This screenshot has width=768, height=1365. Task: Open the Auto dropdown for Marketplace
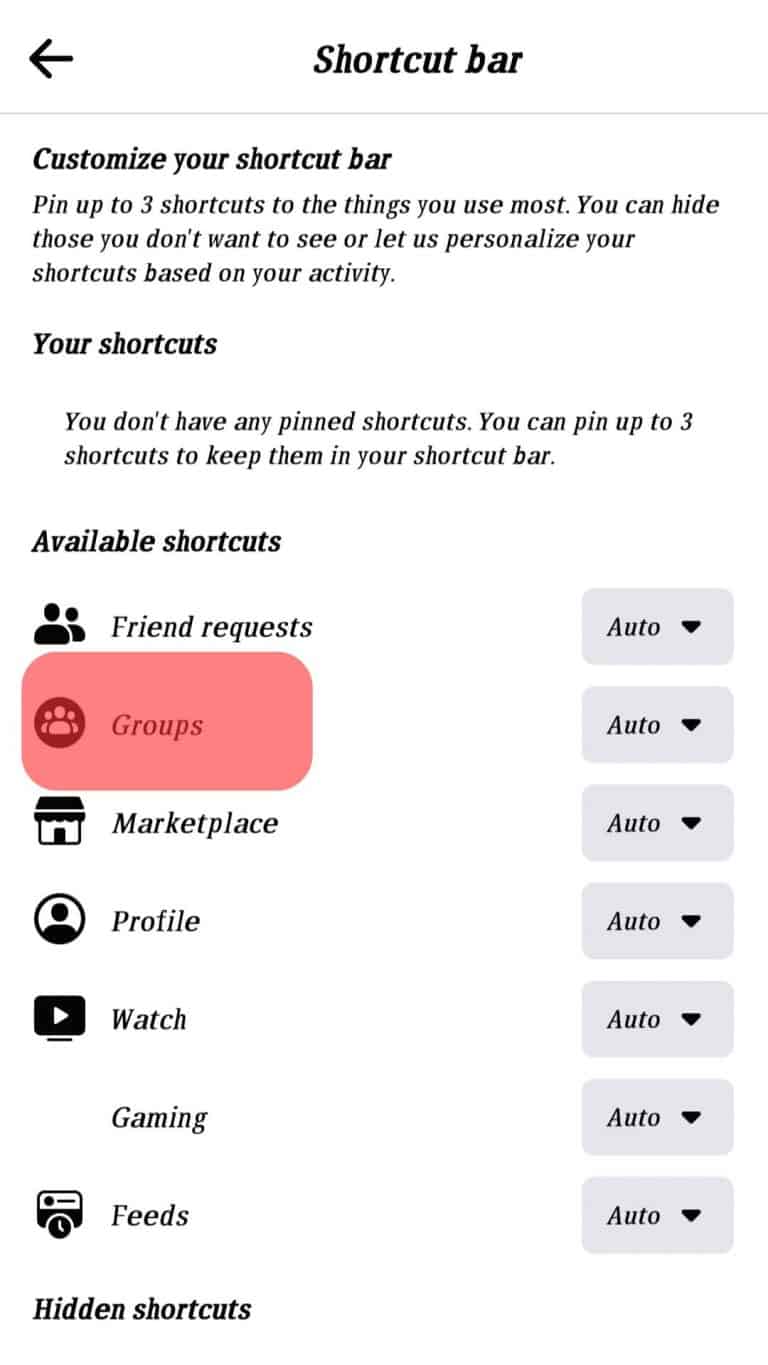click(656, 822)
